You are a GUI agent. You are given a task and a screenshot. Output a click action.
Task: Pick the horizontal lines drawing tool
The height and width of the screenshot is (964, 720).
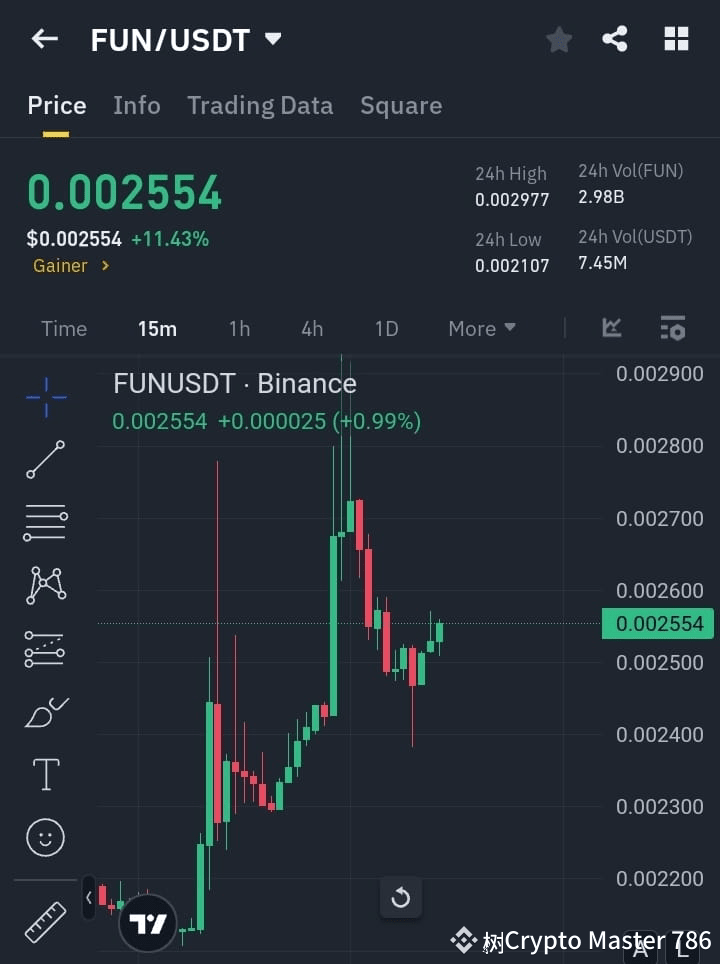45,523
